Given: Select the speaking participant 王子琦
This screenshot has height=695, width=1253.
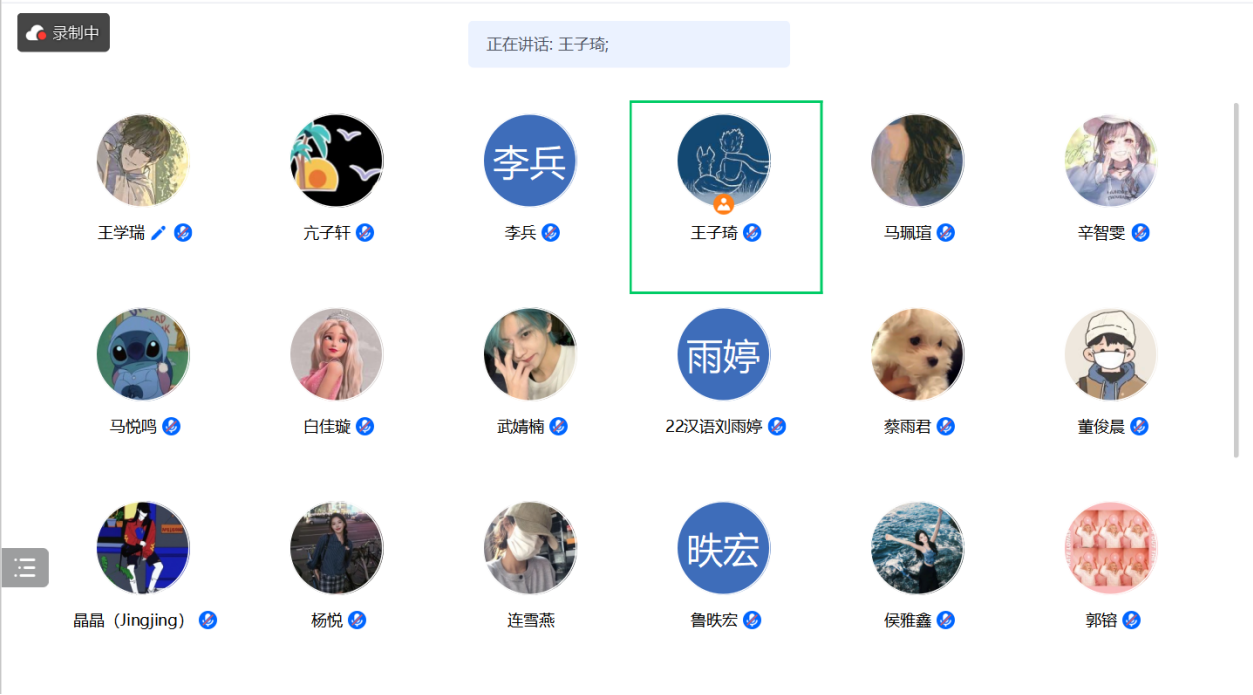Looking at the screenshot, I should coord(724,161).
